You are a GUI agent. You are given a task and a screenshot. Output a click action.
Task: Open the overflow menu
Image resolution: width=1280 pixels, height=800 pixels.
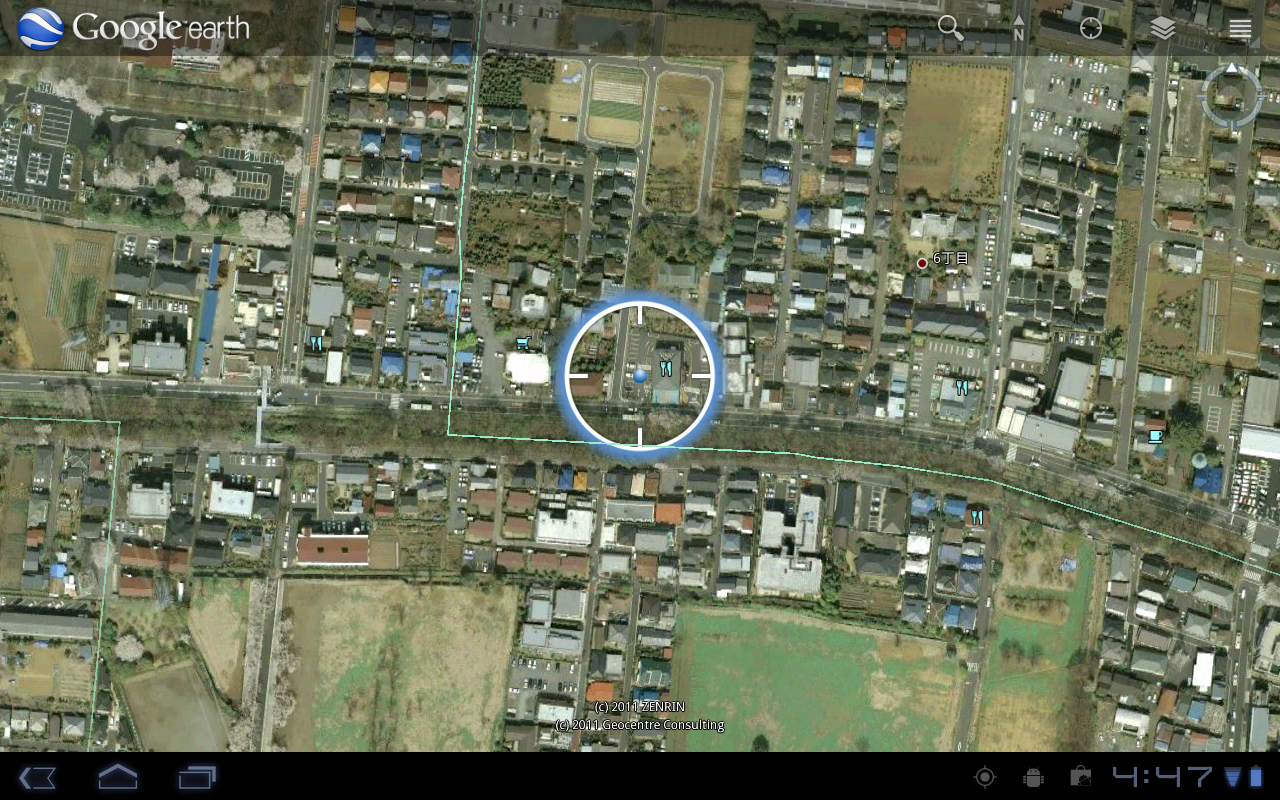pyautogui.click(x=1240, y=28)
